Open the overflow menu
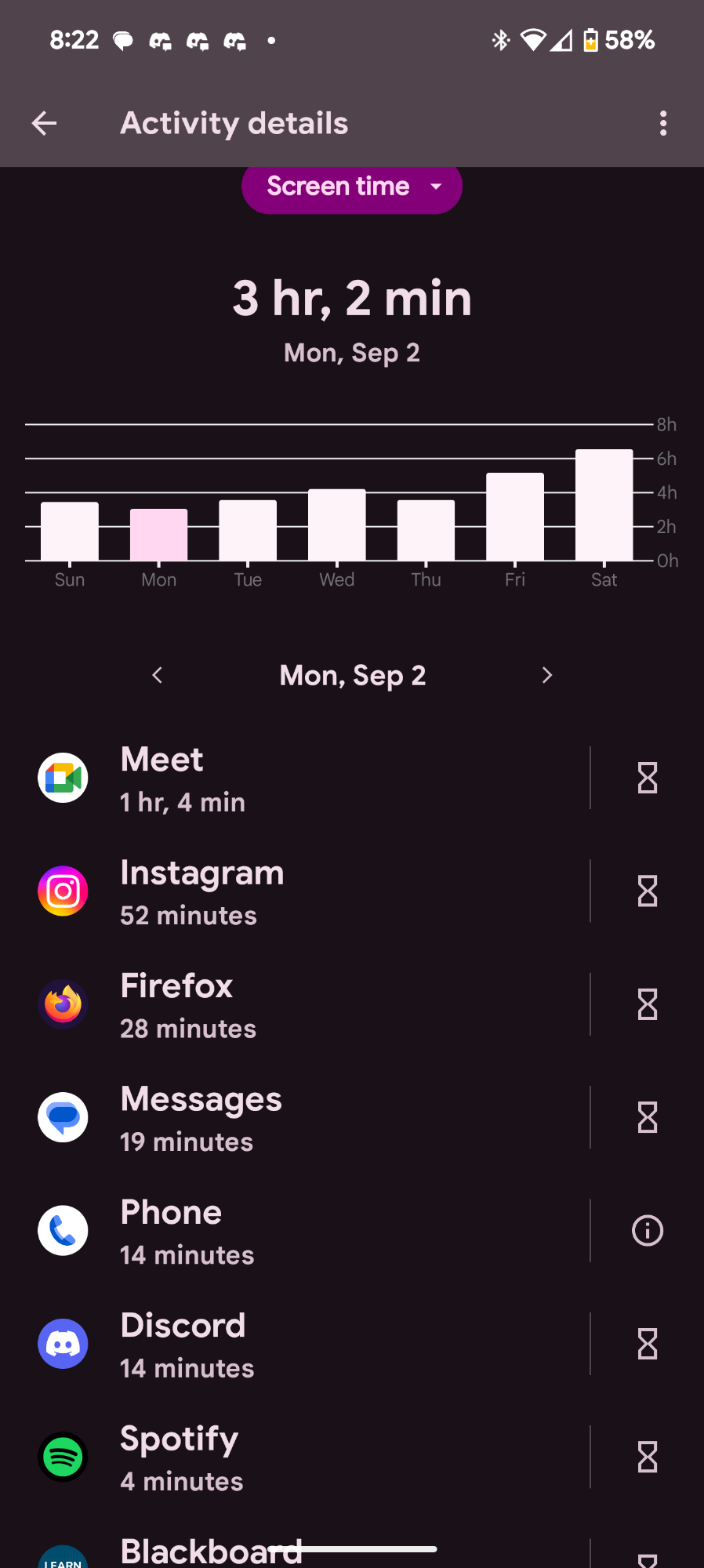The image size is (704, 1568). tap(663, 123)
